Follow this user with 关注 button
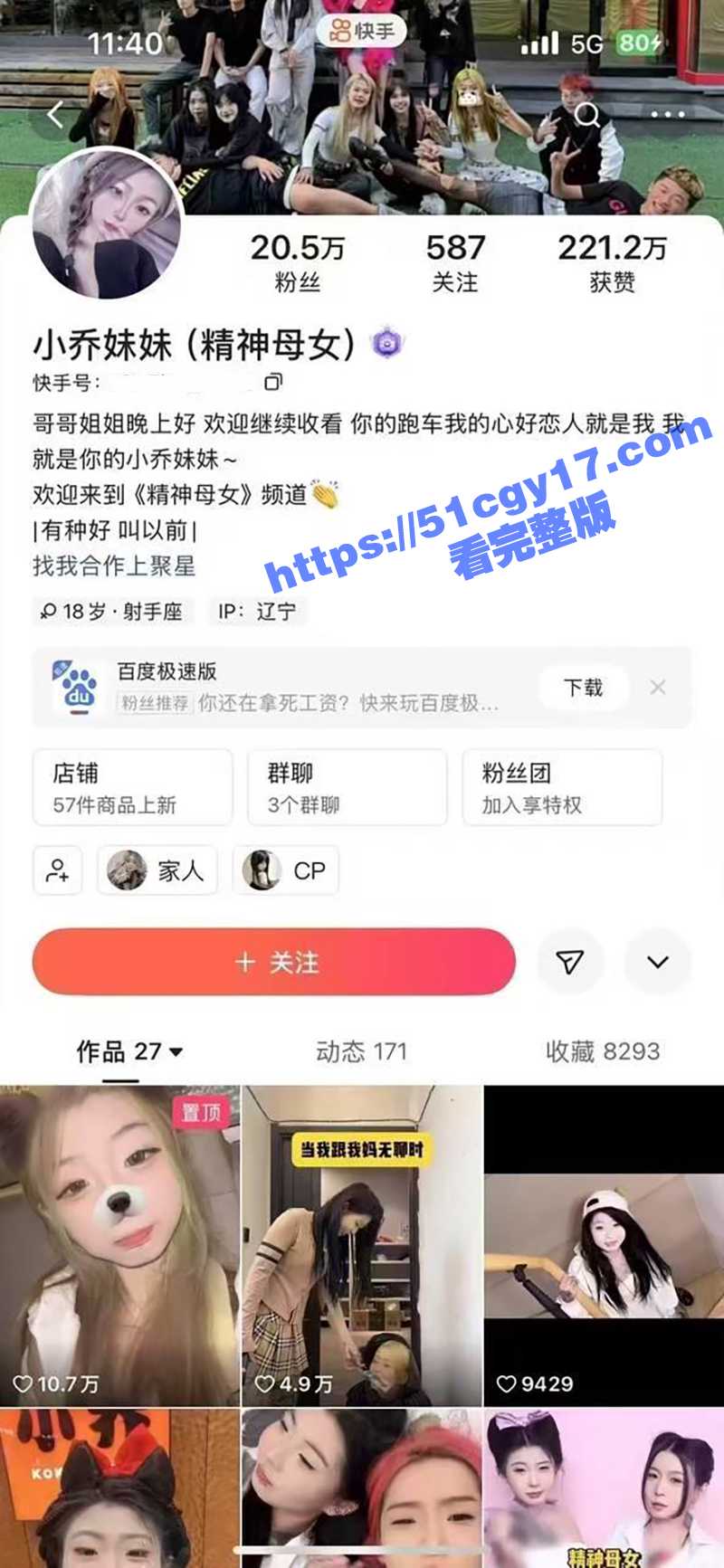The image size is (724, 1568). point(274,962)
